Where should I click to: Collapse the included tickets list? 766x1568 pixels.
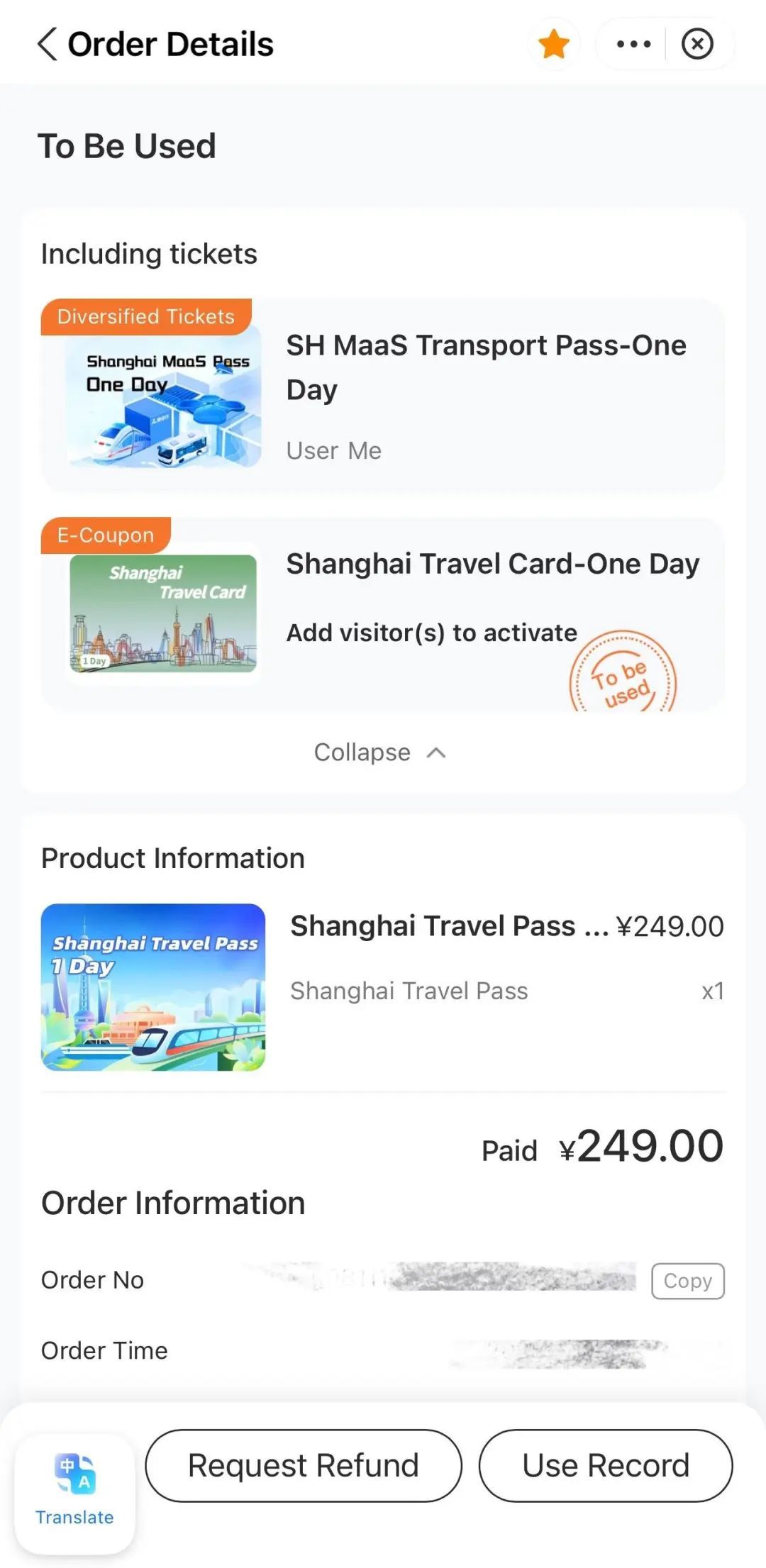tap(380, 752)
